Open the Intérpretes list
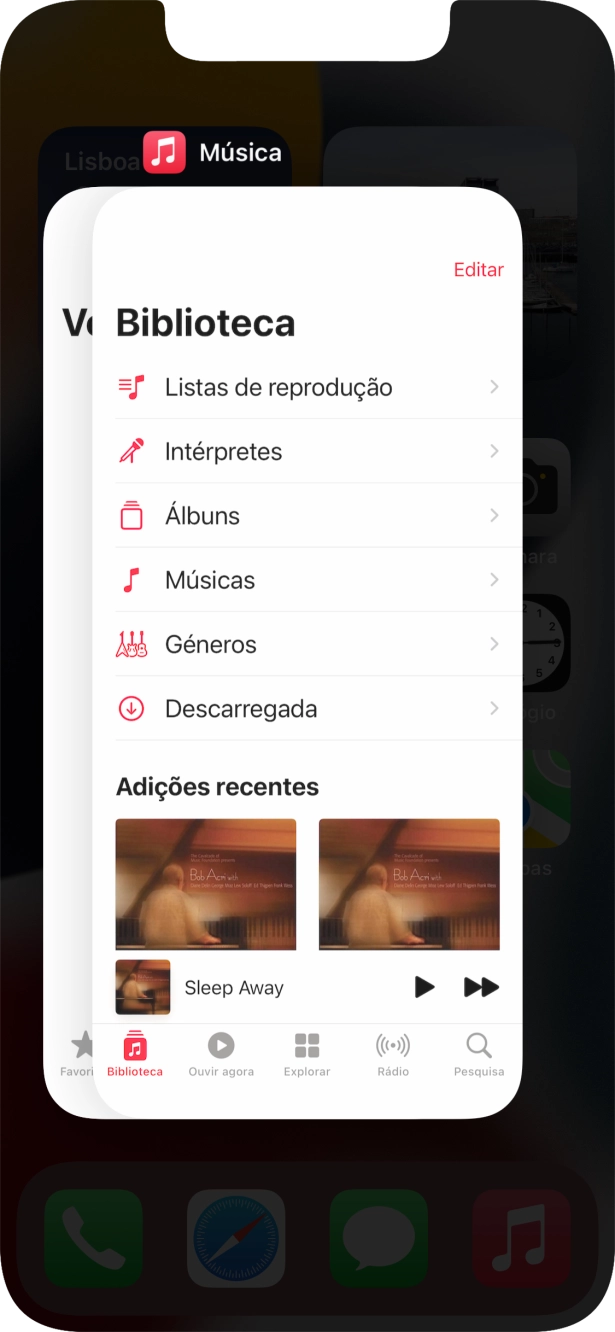615x1332 pixels. [x=224, y=452]
